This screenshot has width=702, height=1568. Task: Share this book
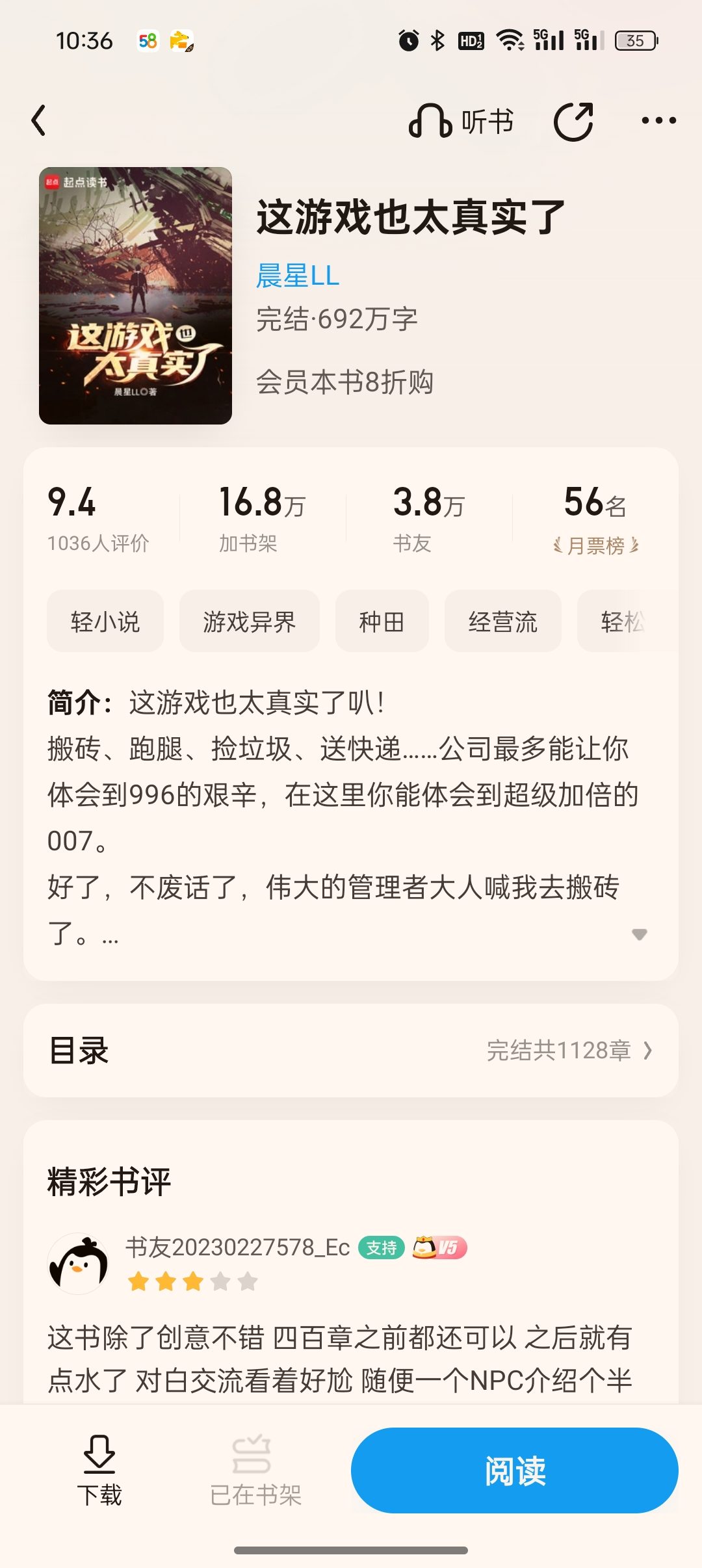[x=573, y=122]
